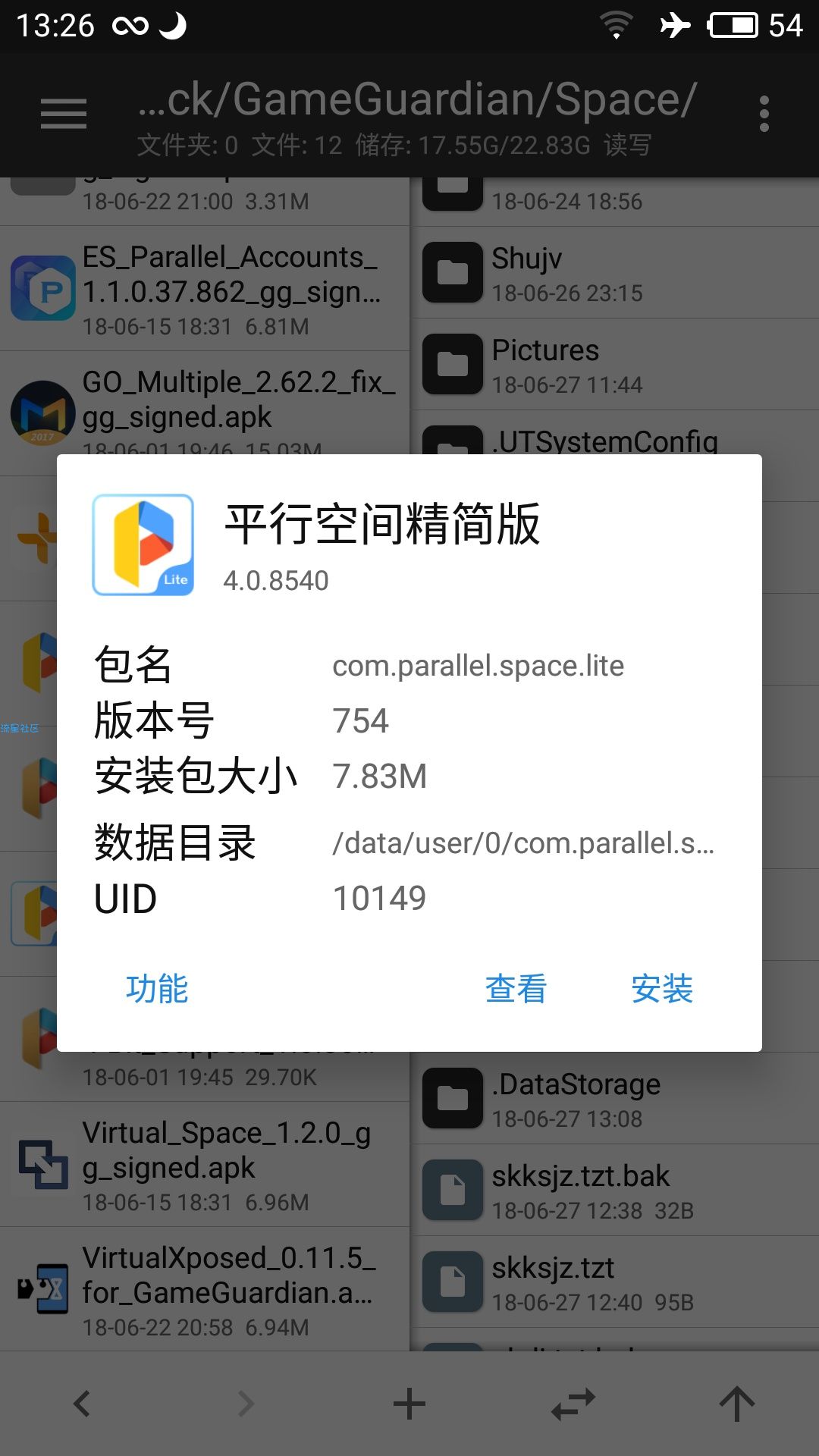Open the .DataStorage folder

614,1099
